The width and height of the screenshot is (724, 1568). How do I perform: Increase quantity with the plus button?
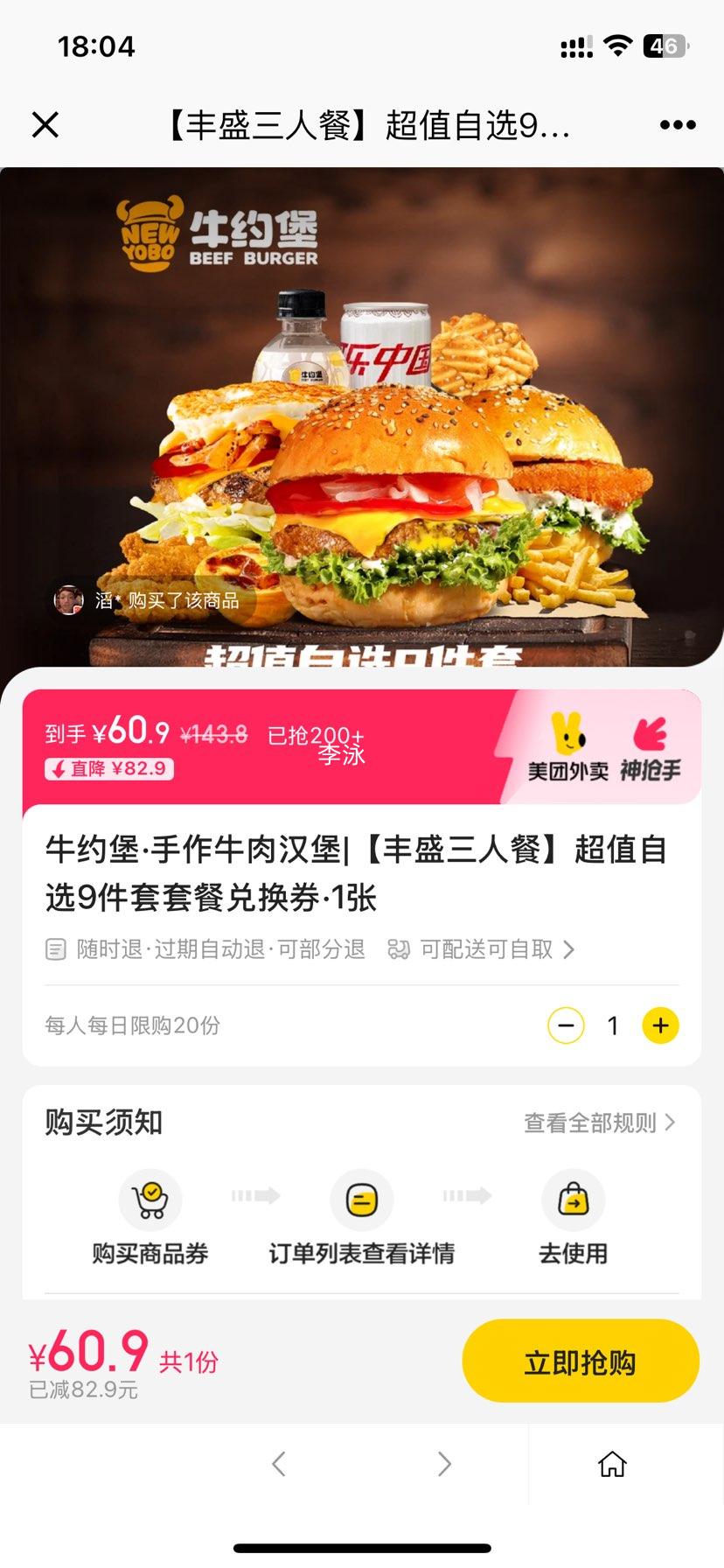660,1025
